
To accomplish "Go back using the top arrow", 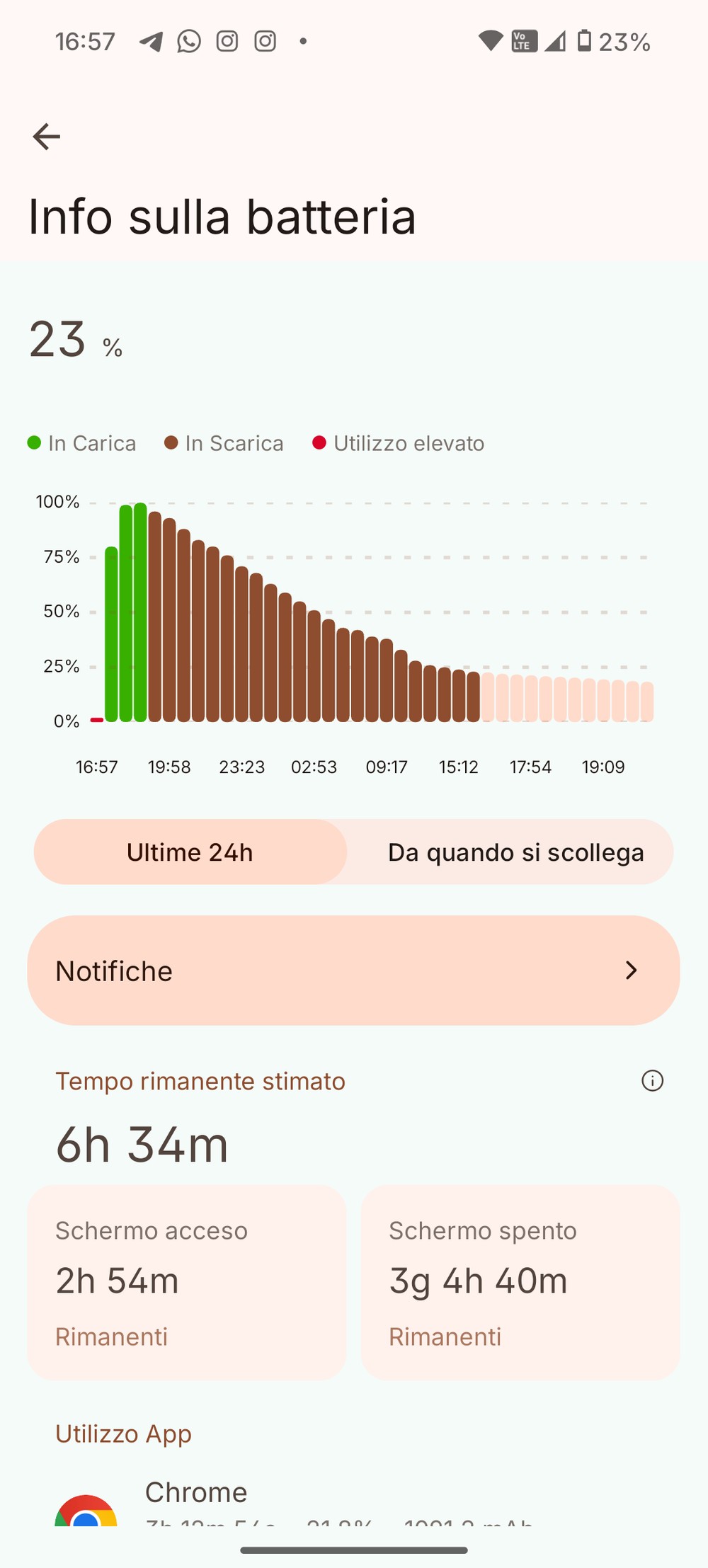I will (47, 137).
